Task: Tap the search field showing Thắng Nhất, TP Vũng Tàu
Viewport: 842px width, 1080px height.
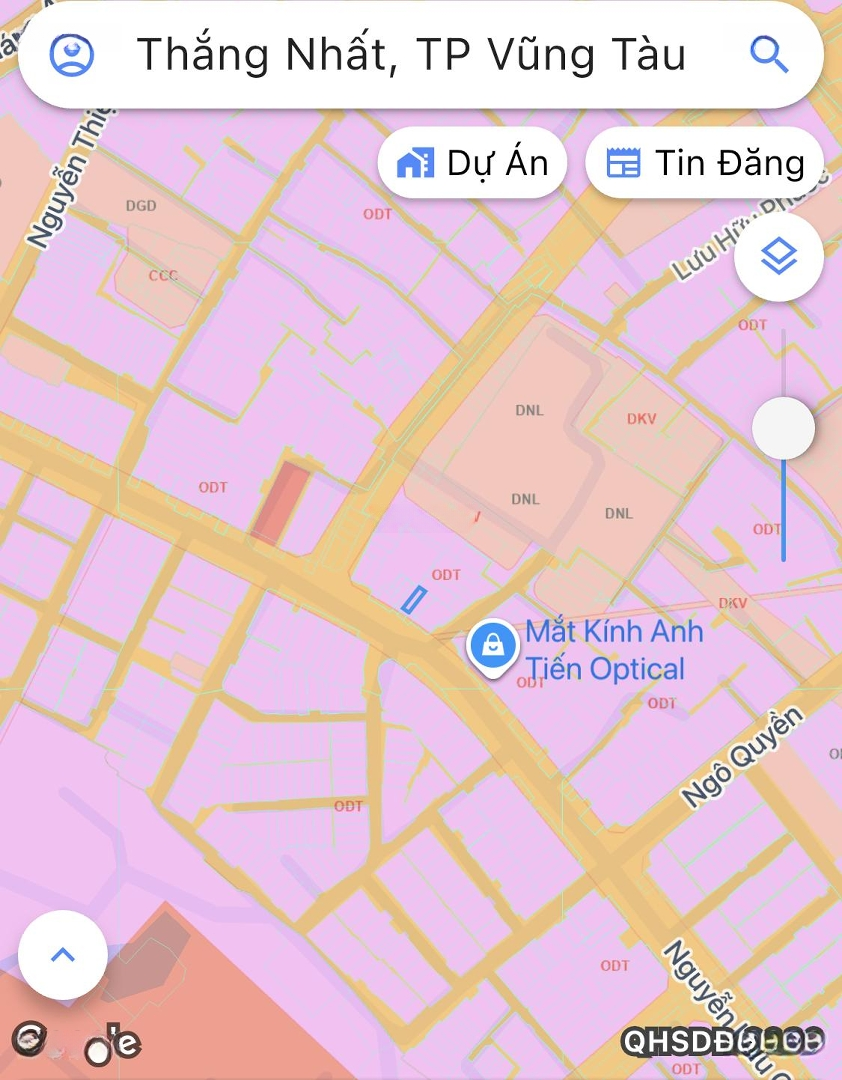Action: click(410, 55)
